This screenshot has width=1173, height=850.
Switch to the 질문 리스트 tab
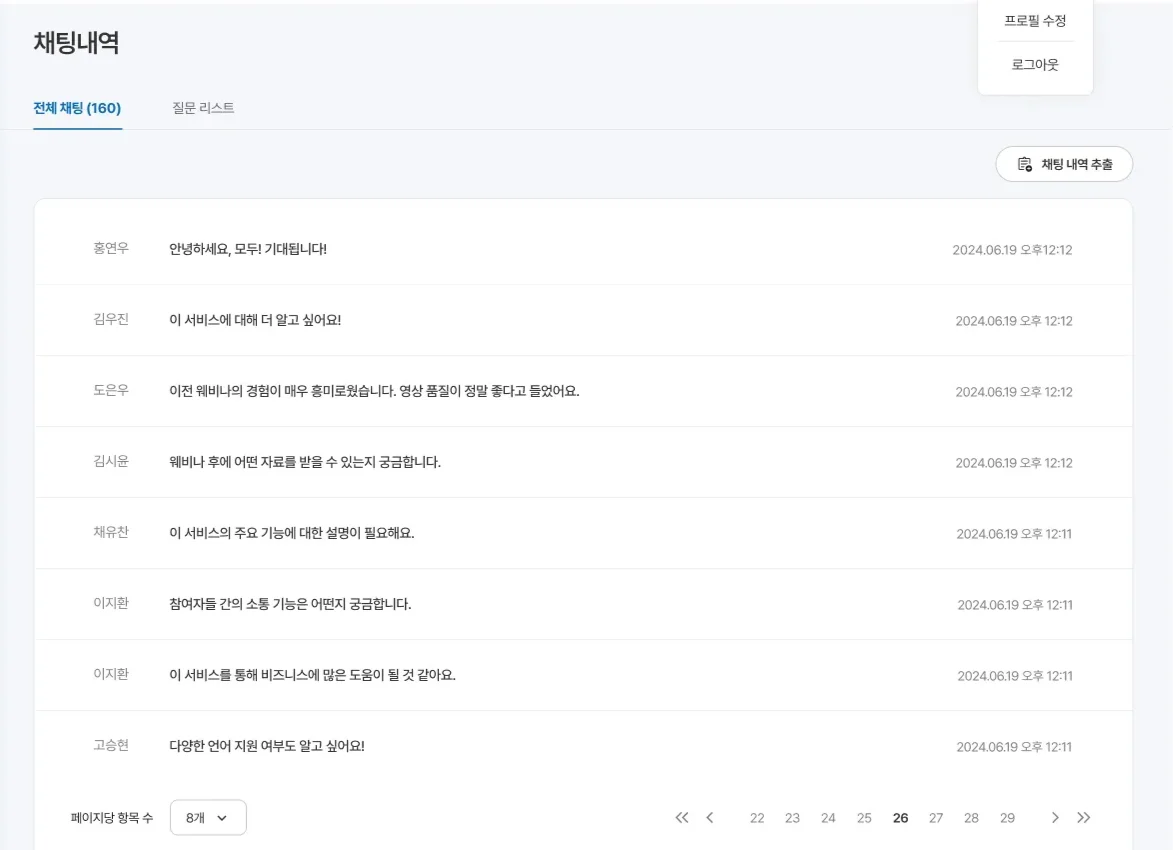click(203, 108)
